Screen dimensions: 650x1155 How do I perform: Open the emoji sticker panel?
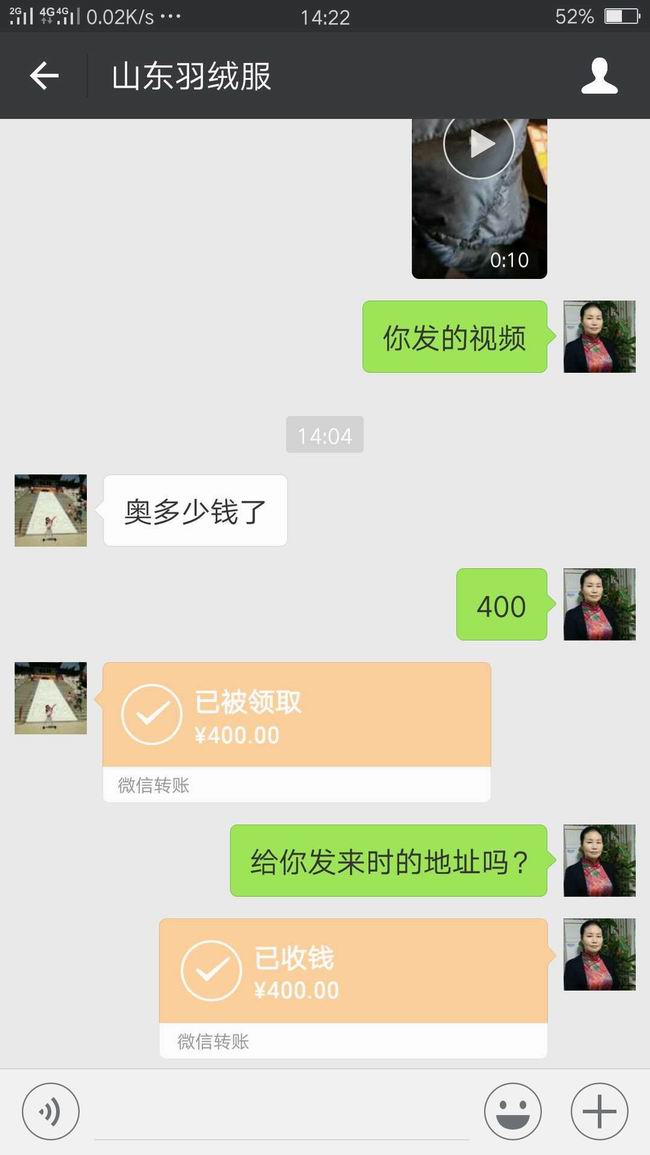(x=513, y=1111)
